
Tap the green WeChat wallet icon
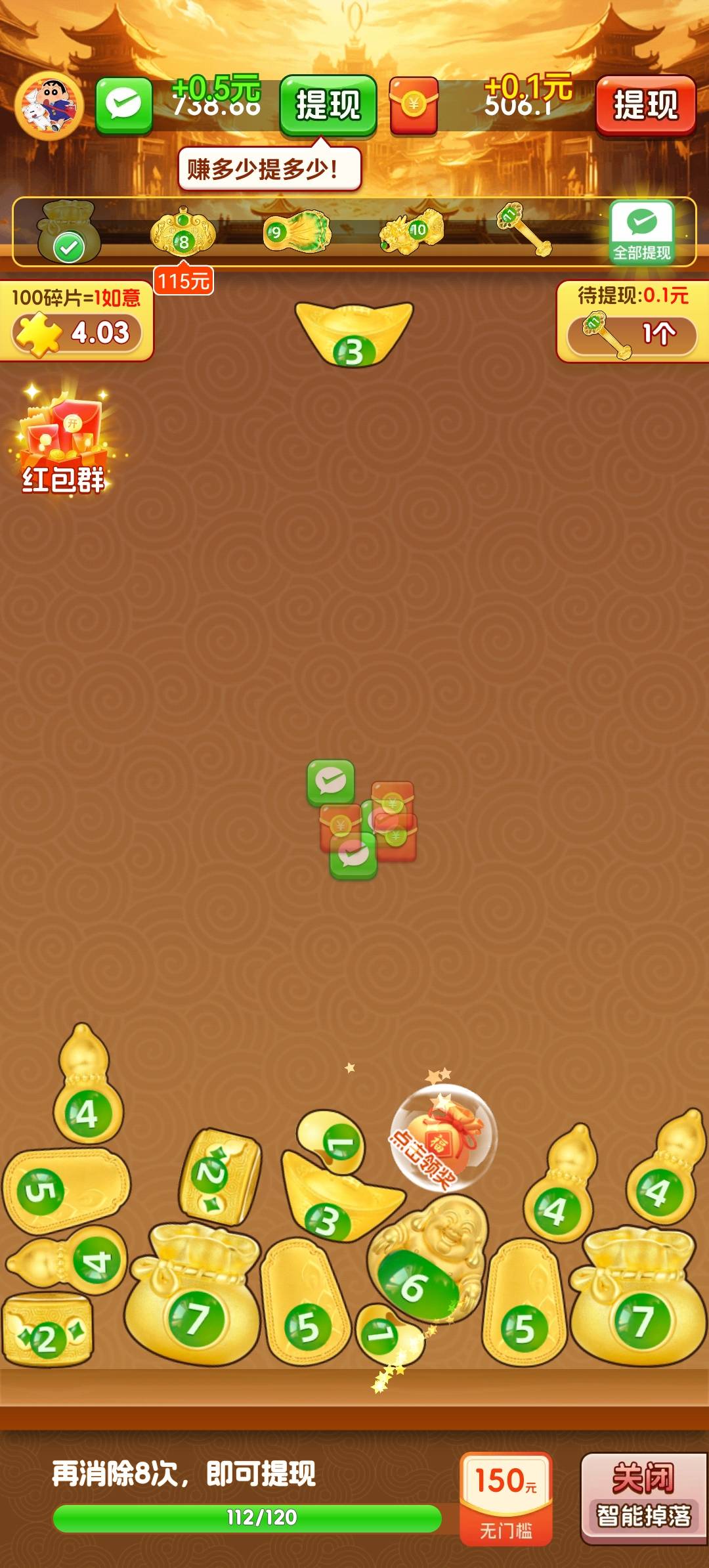pos(124,106)
